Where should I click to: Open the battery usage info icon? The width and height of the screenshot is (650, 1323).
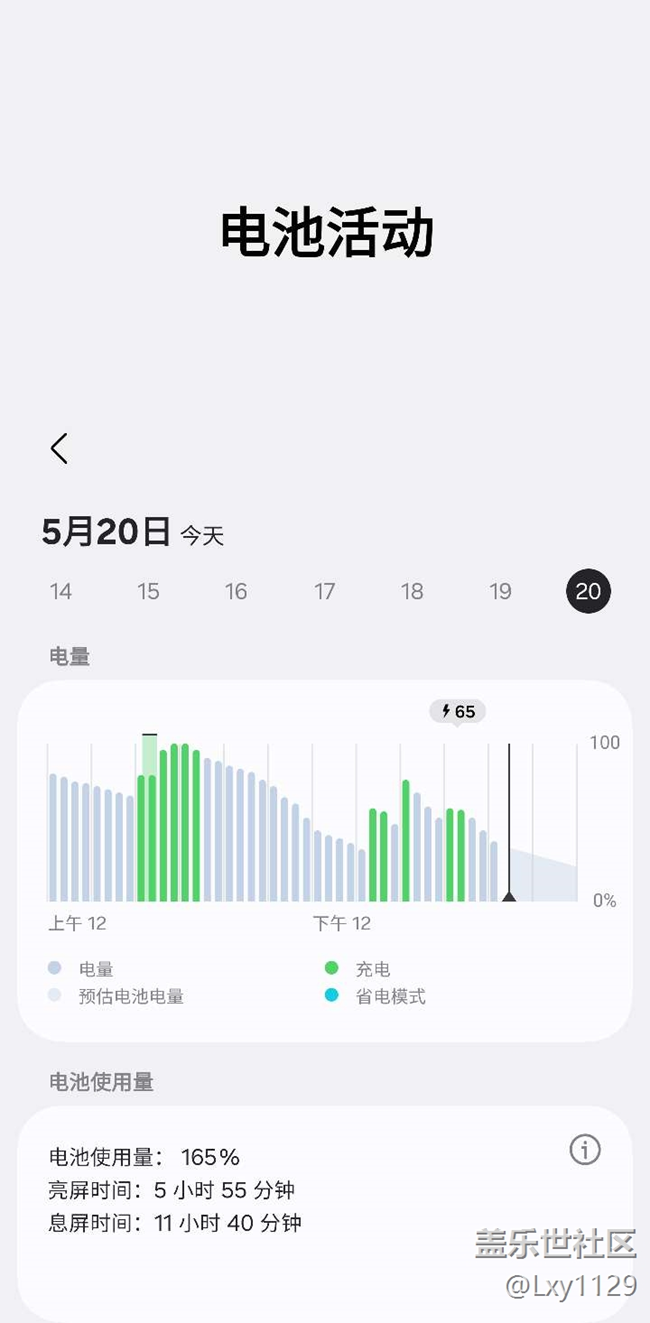585,1150
